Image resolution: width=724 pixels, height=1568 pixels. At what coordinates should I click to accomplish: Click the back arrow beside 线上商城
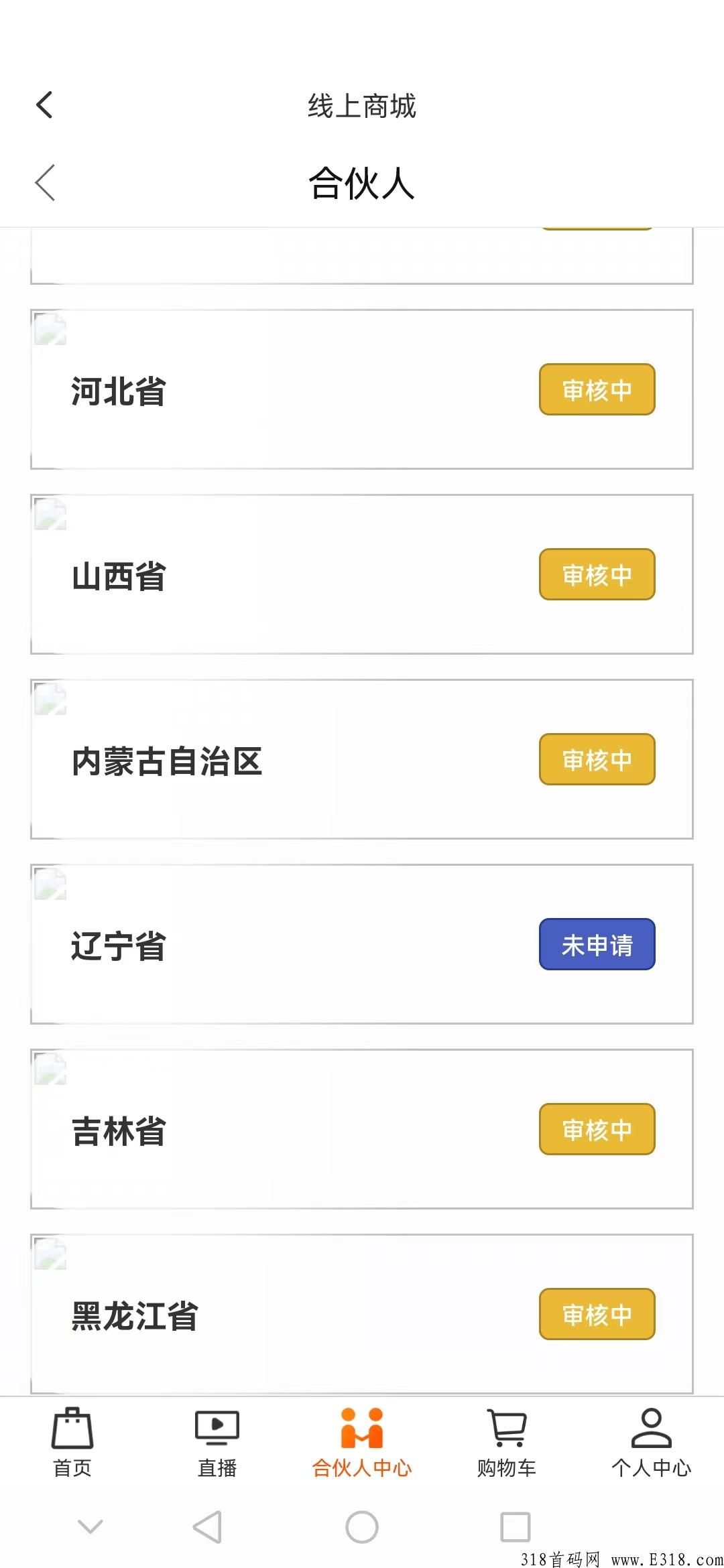point(44,105)
